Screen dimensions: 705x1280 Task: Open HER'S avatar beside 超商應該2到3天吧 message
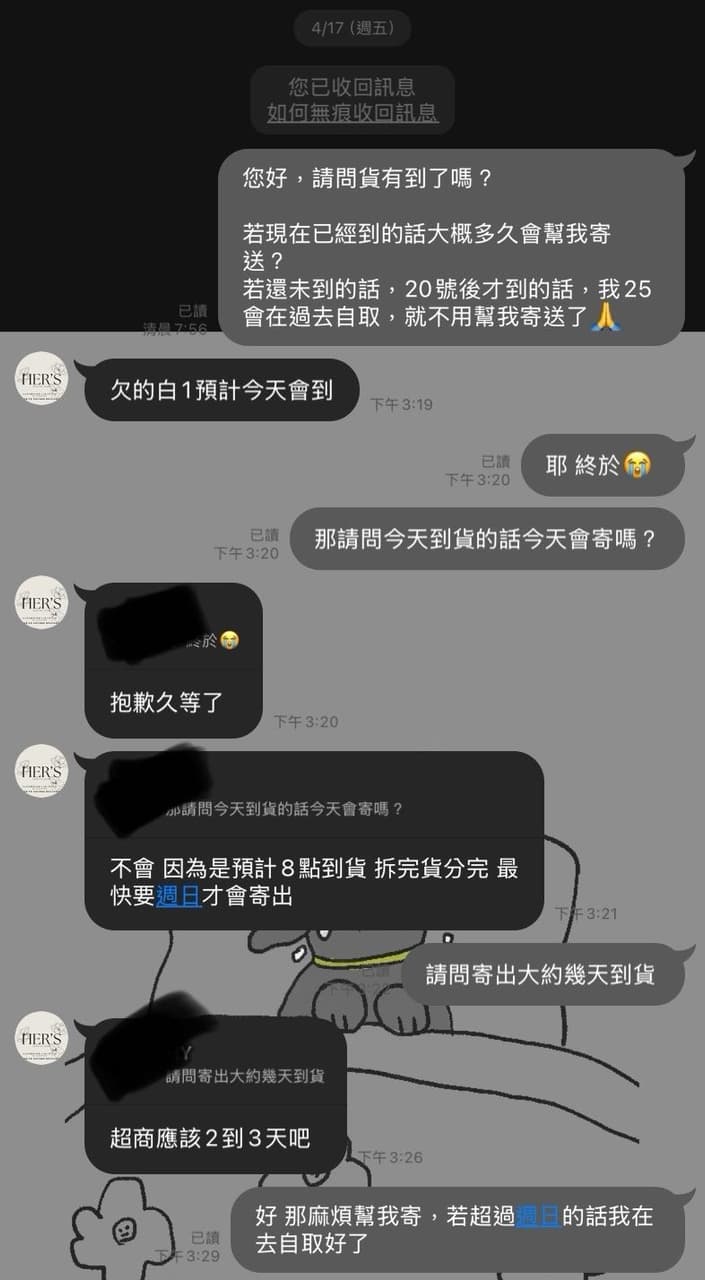click(x=42, y=1038)
